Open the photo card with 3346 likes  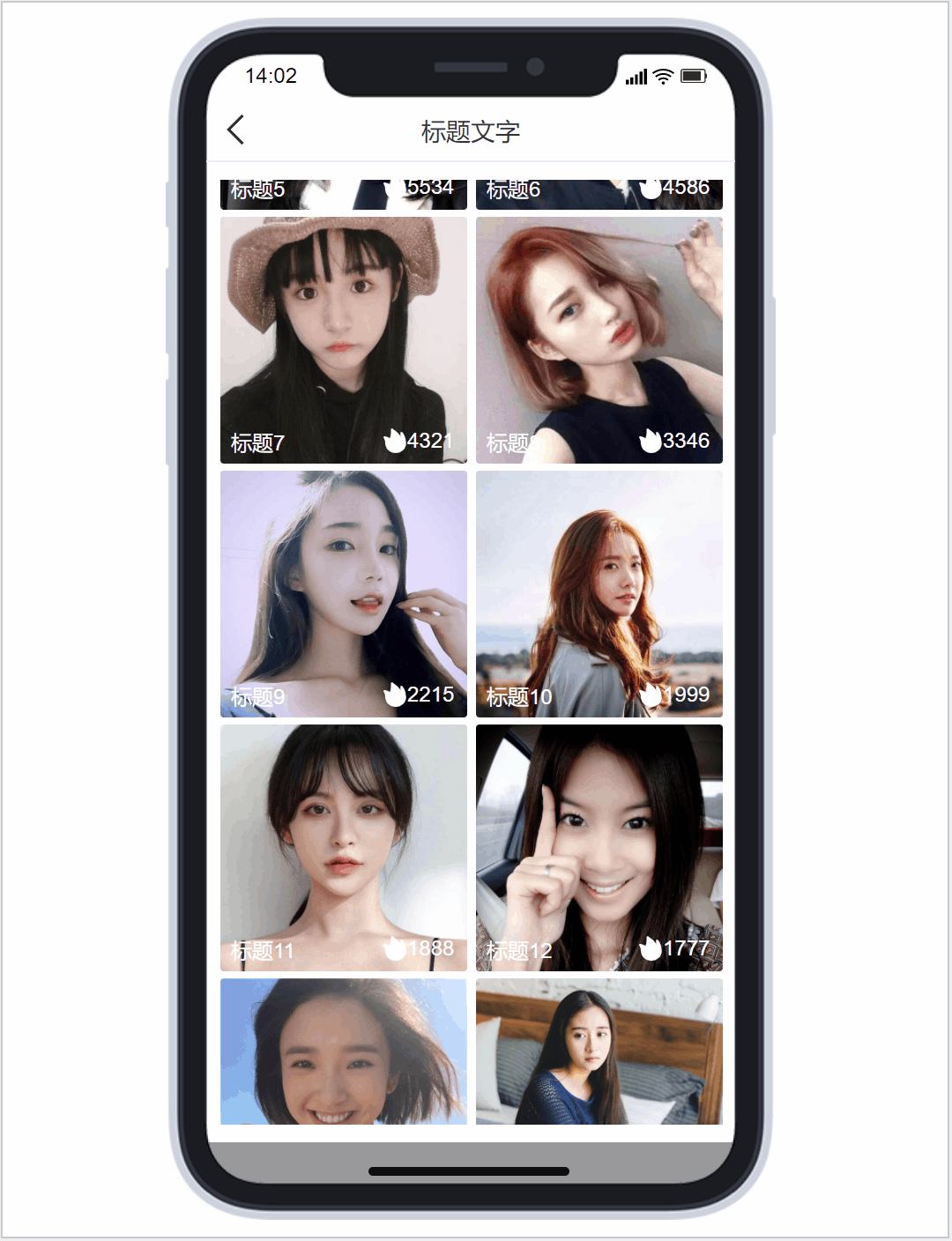(x=599, y=340)
